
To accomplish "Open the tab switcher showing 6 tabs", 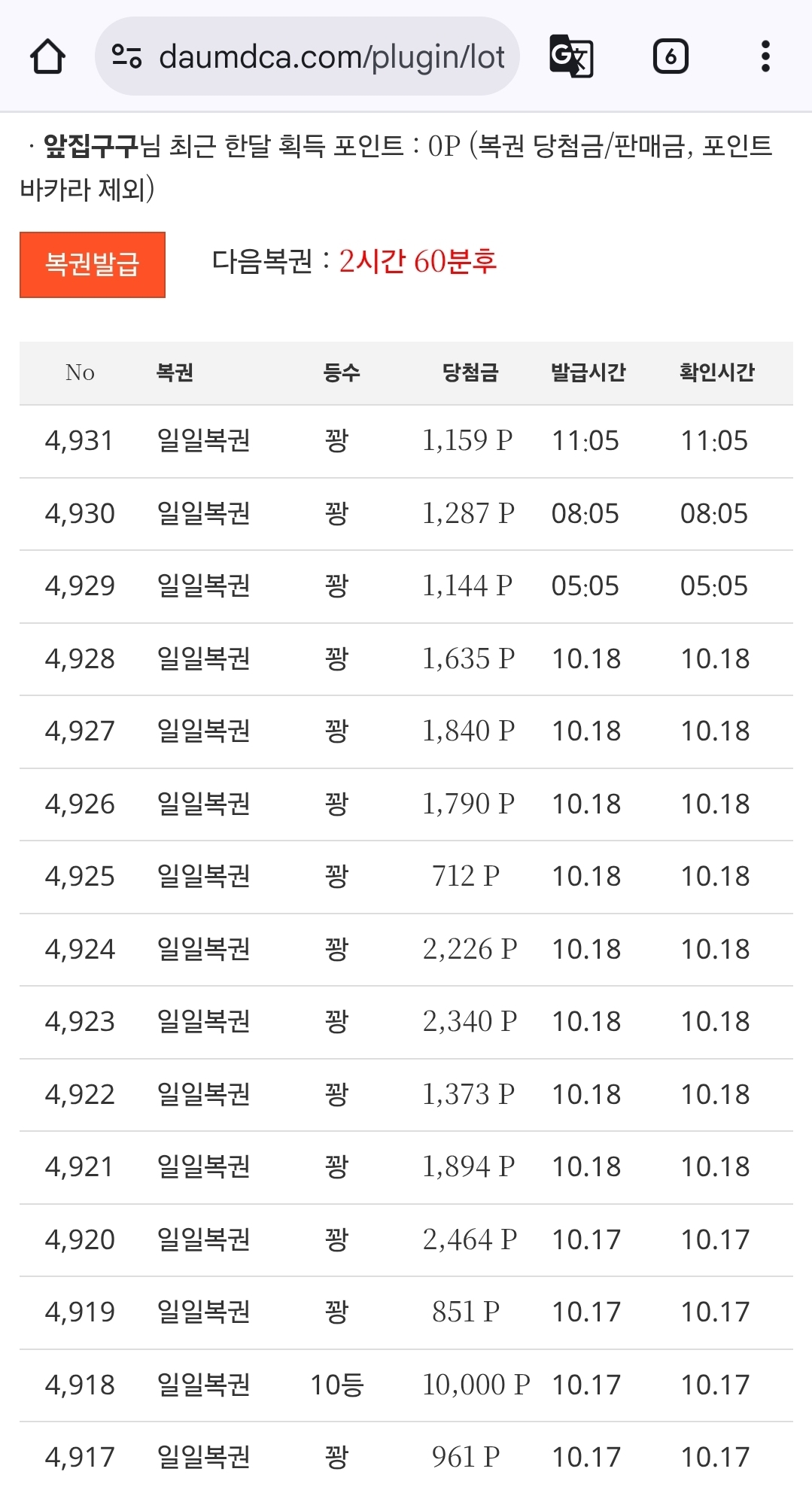I will tap(670, 56).
